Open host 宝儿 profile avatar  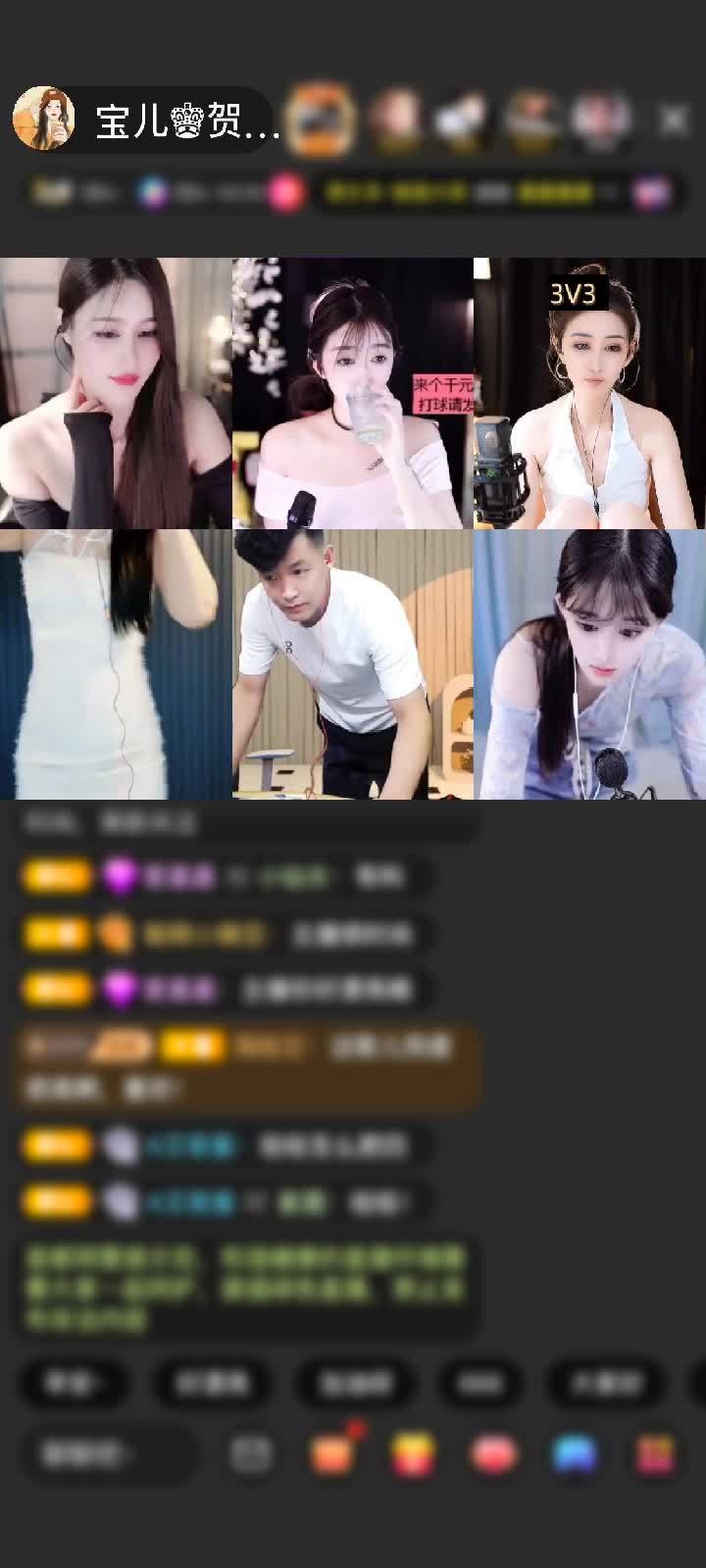(x=44, y=120)
